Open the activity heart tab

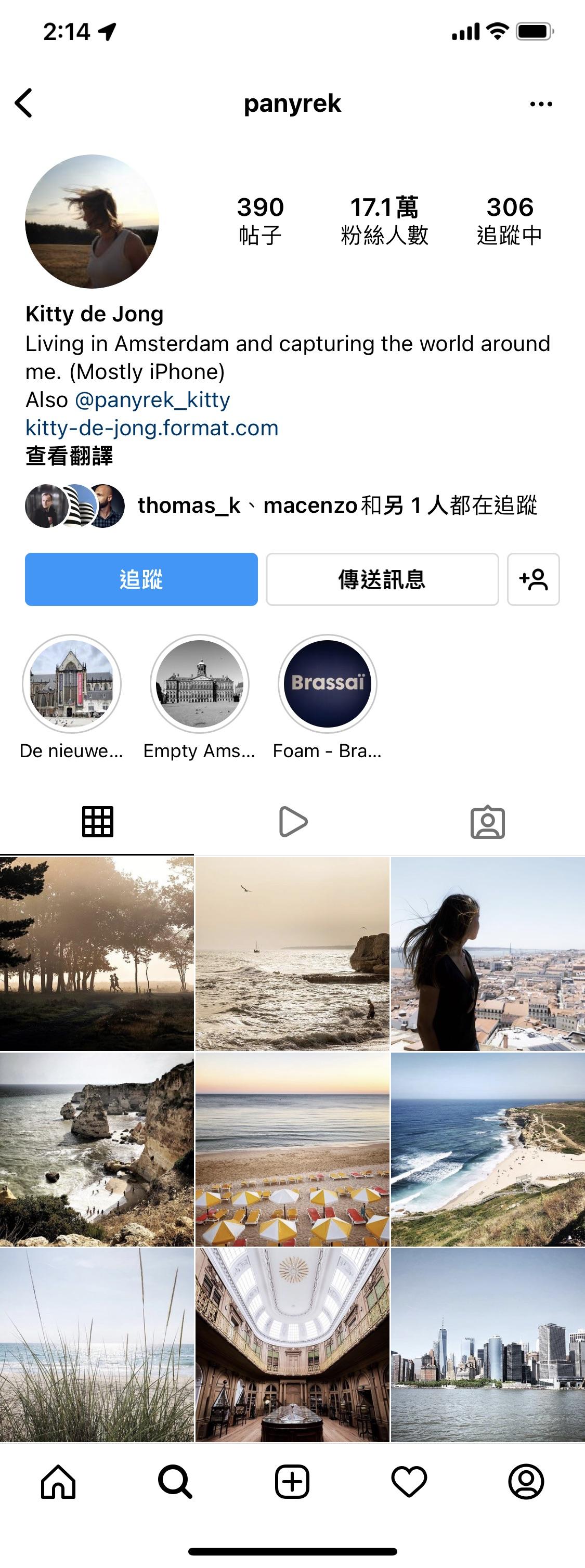click(409, 1481)
